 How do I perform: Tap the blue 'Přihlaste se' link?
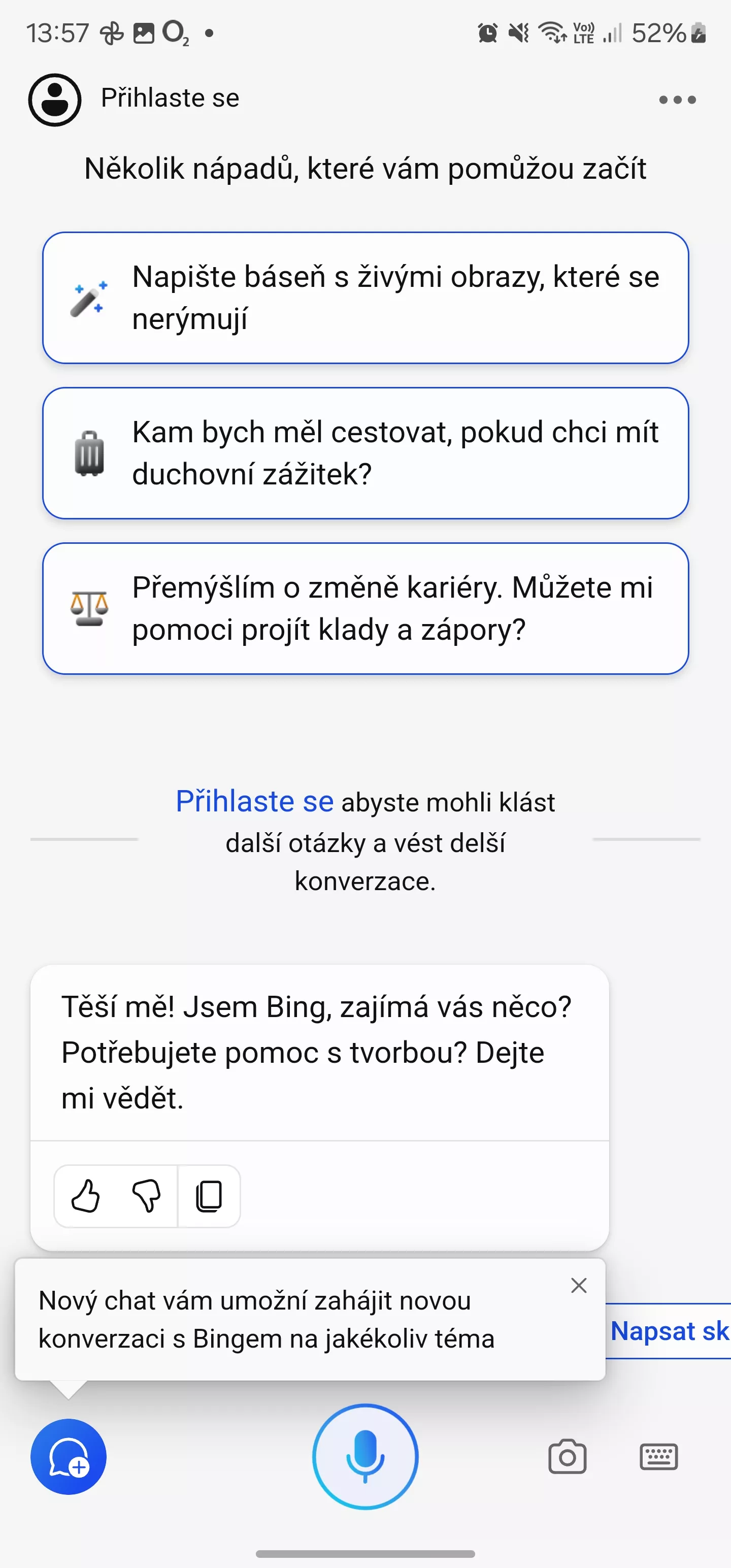254,801
